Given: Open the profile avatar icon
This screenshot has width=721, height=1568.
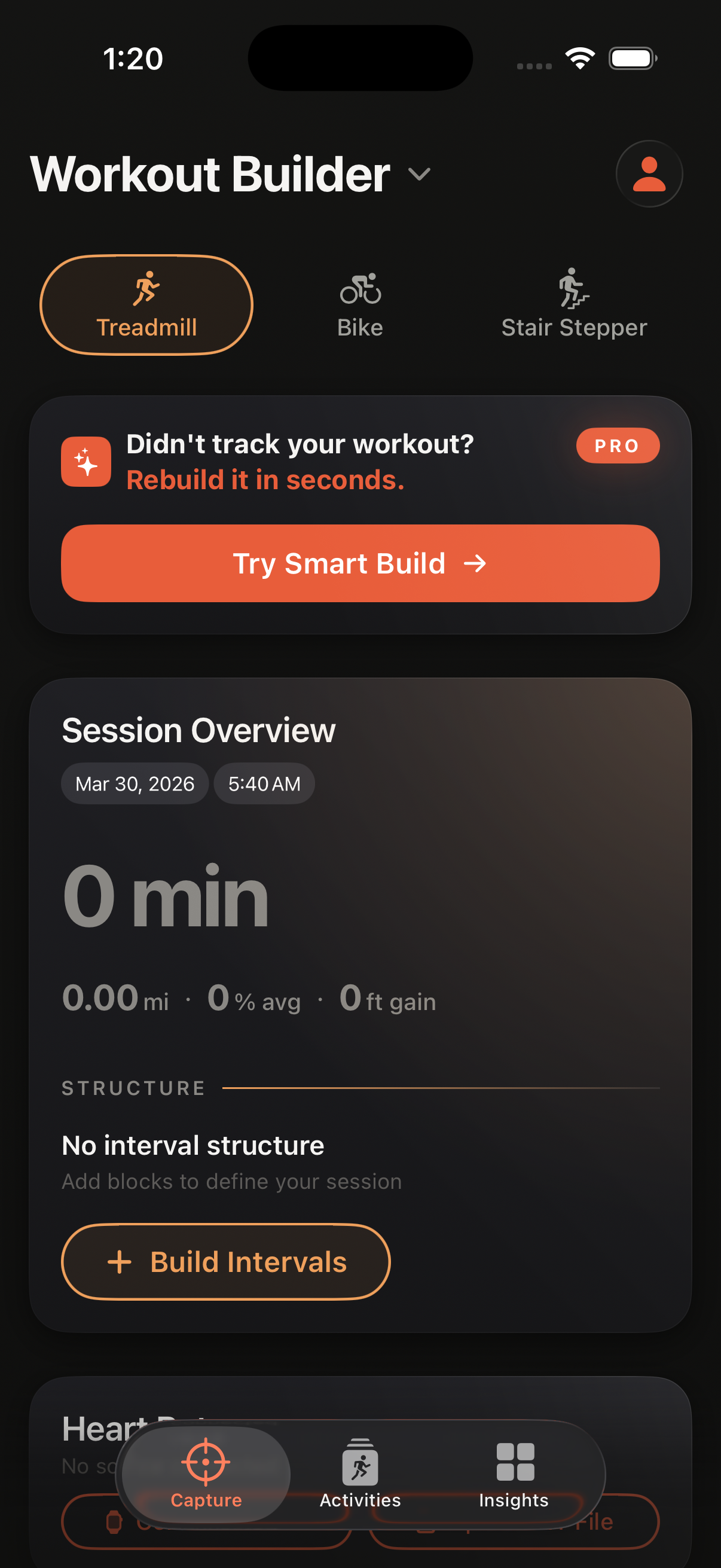Looking at the screenshot, I should (649, 173).
